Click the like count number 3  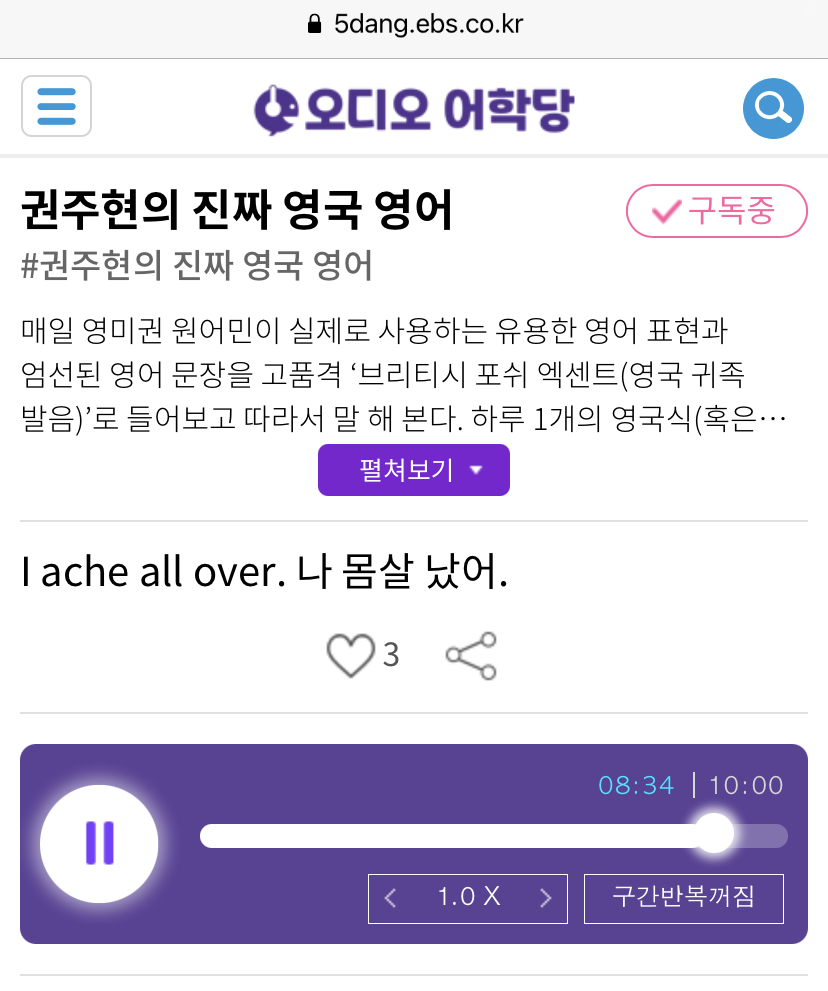click(392, 655)
